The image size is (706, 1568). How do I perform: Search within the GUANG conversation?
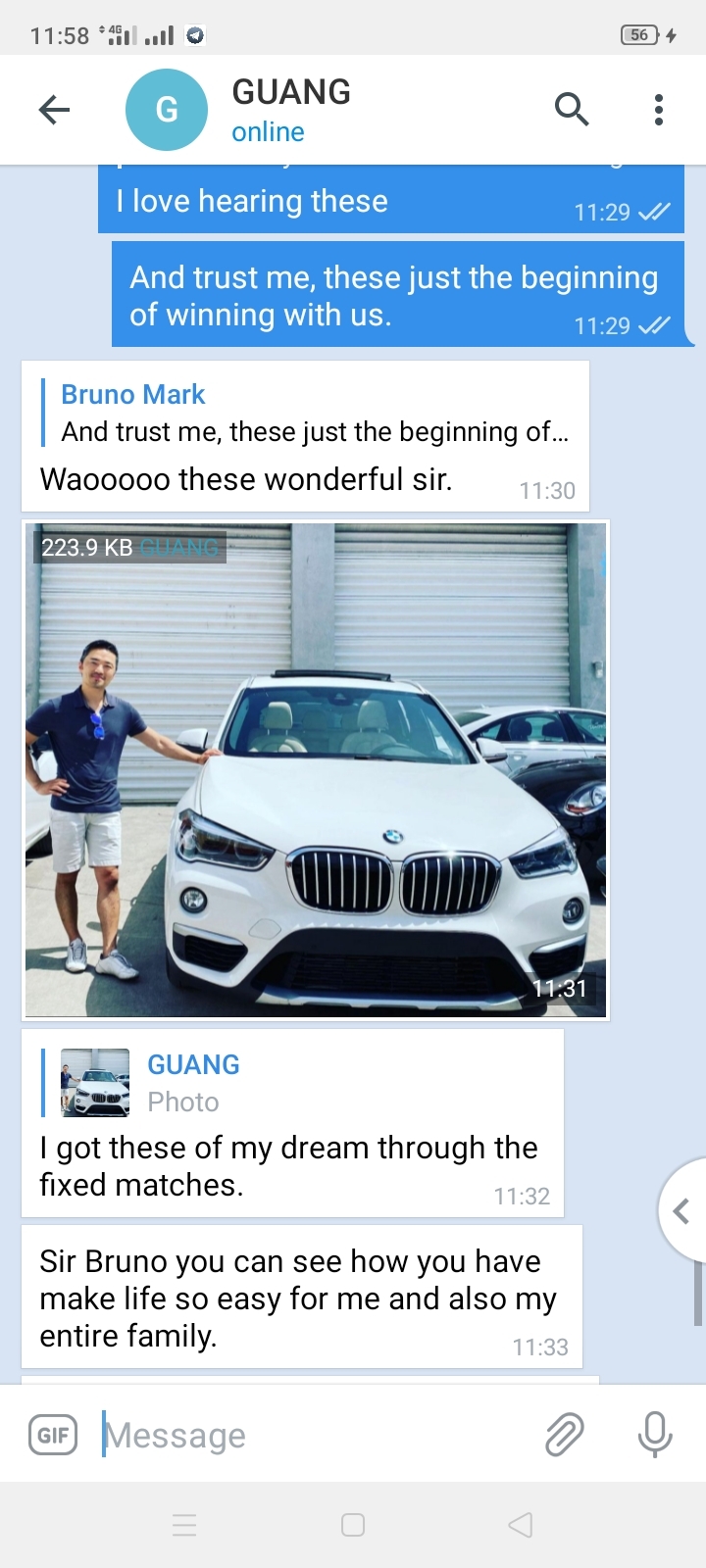point(572,110)
